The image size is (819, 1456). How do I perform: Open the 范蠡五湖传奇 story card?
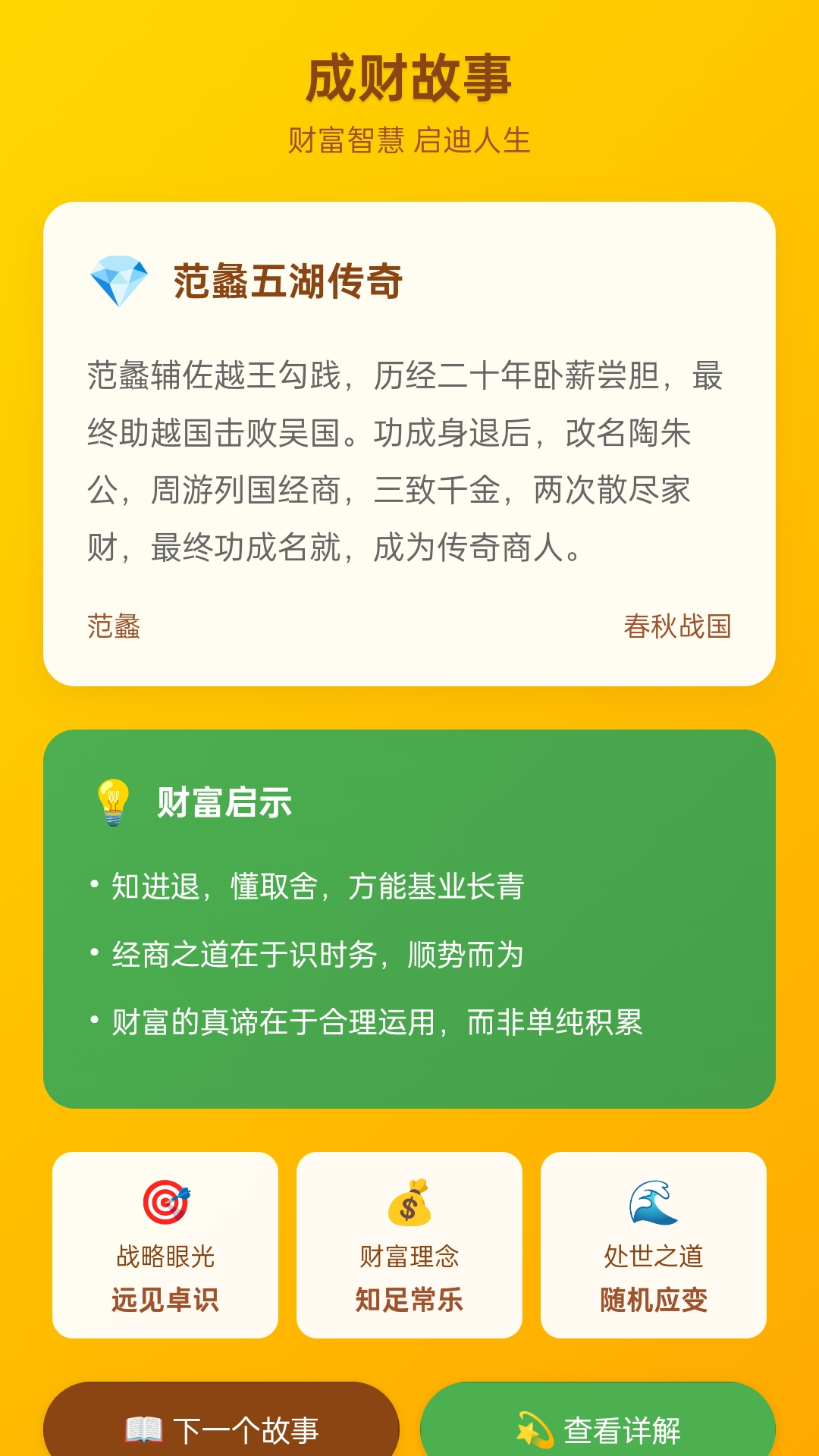click(x=409, y=444)
